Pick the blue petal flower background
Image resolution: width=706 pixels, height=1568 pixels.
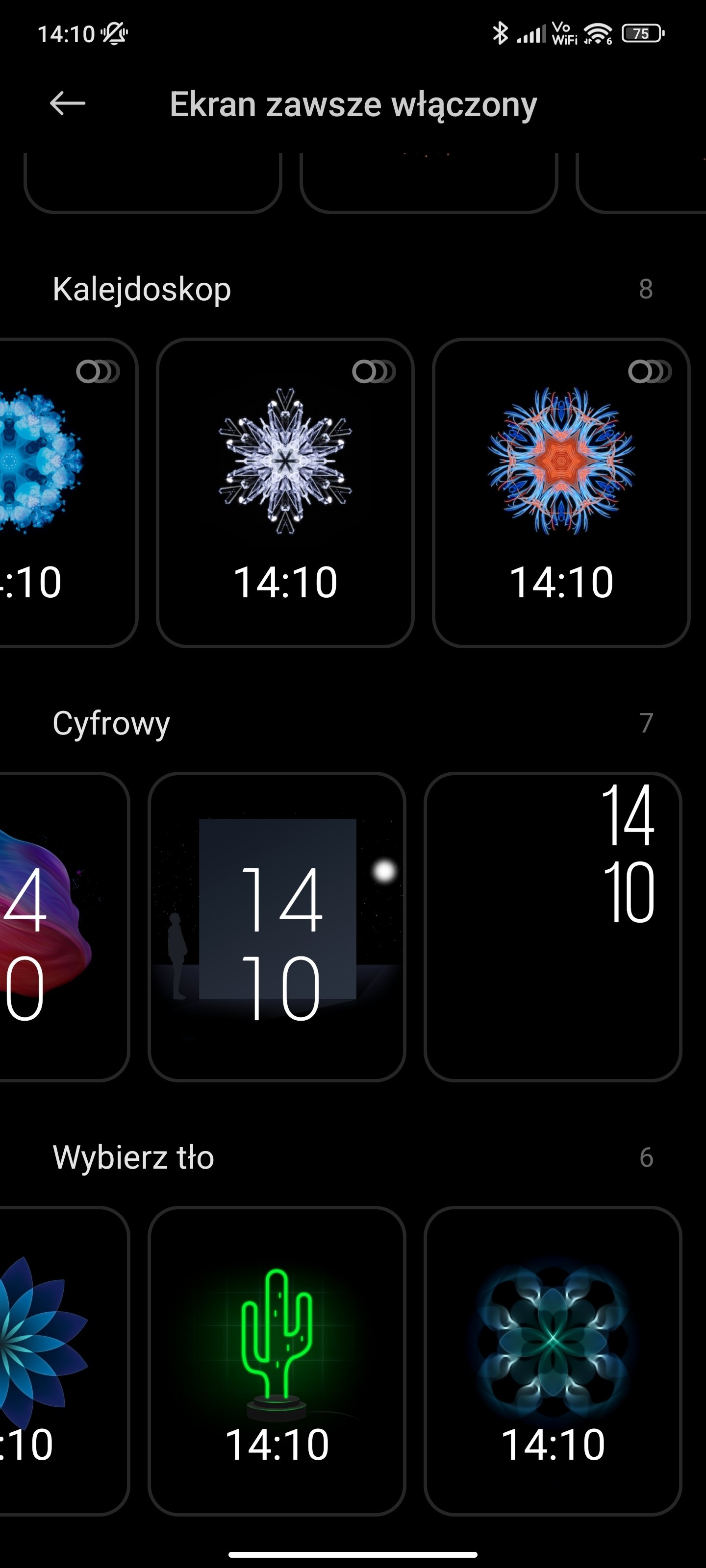pyautogui.click(x=58, y=1360)
